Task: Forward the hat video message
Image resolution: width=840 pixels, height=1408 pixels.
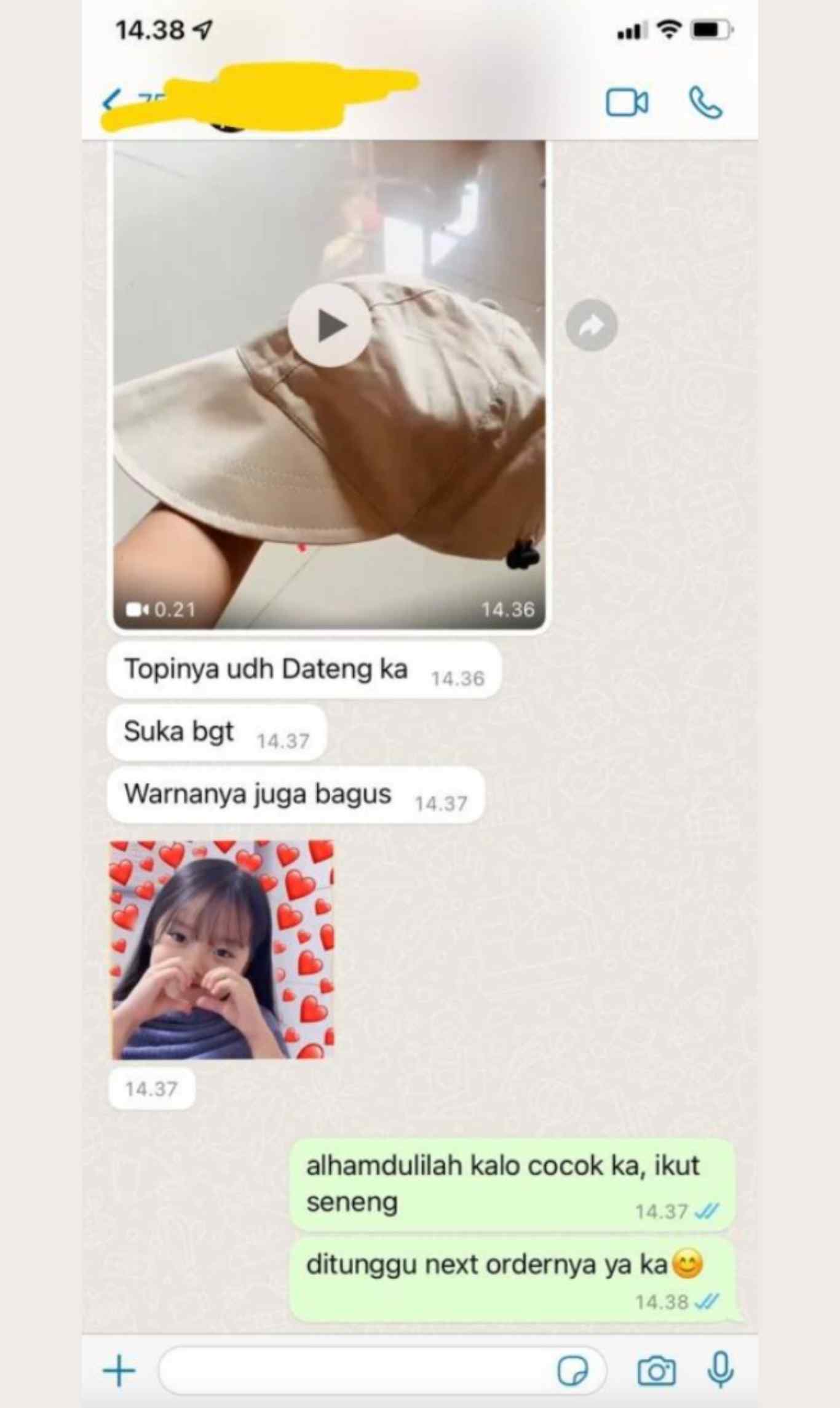Action: (591, 325)
